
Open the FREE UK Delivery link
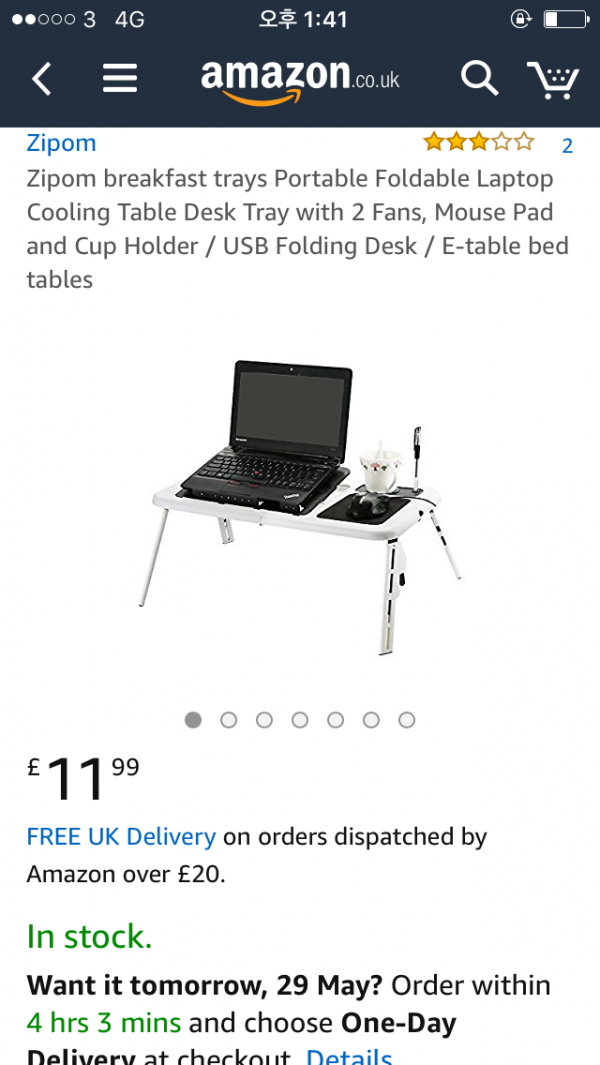pyautogui.click(x=121, y=836)
